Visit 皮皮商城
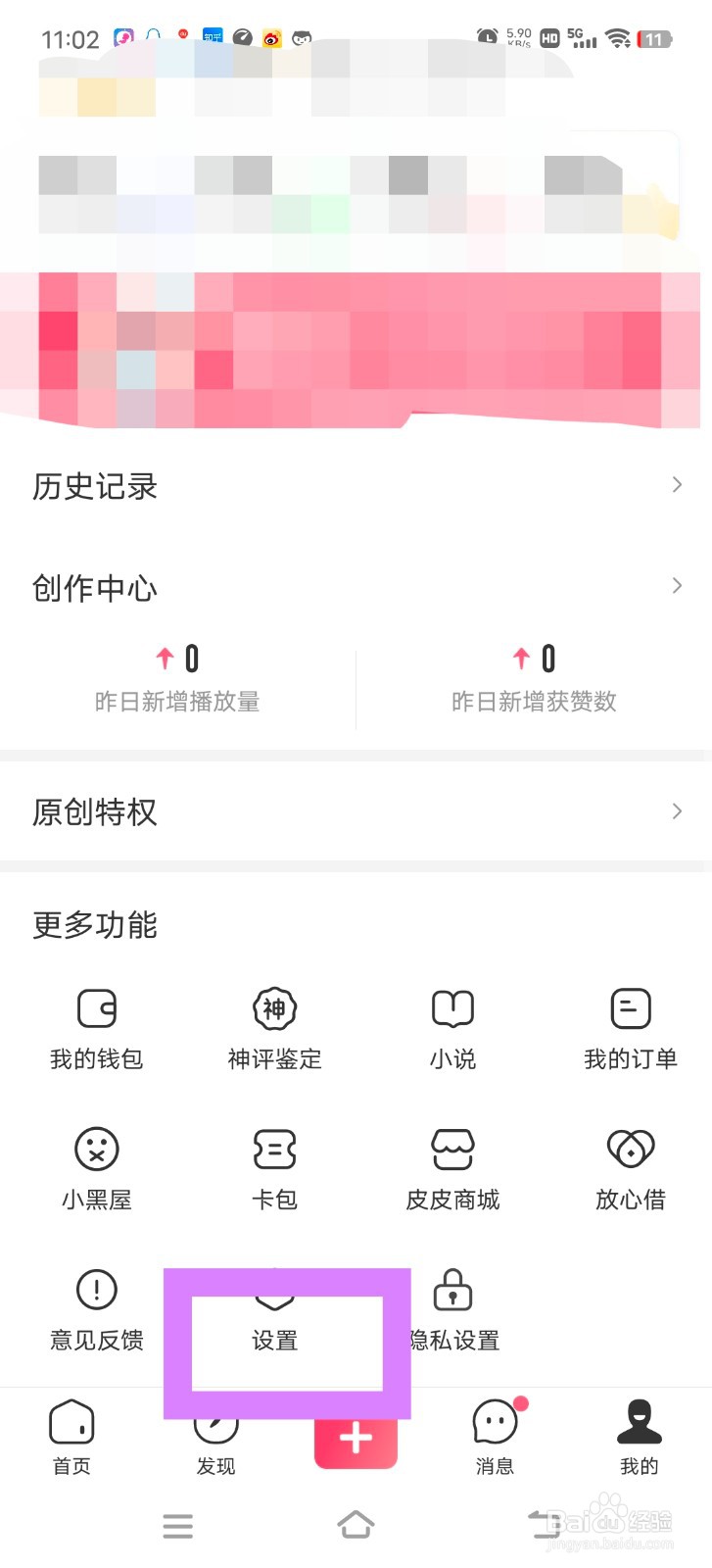 452,1170
